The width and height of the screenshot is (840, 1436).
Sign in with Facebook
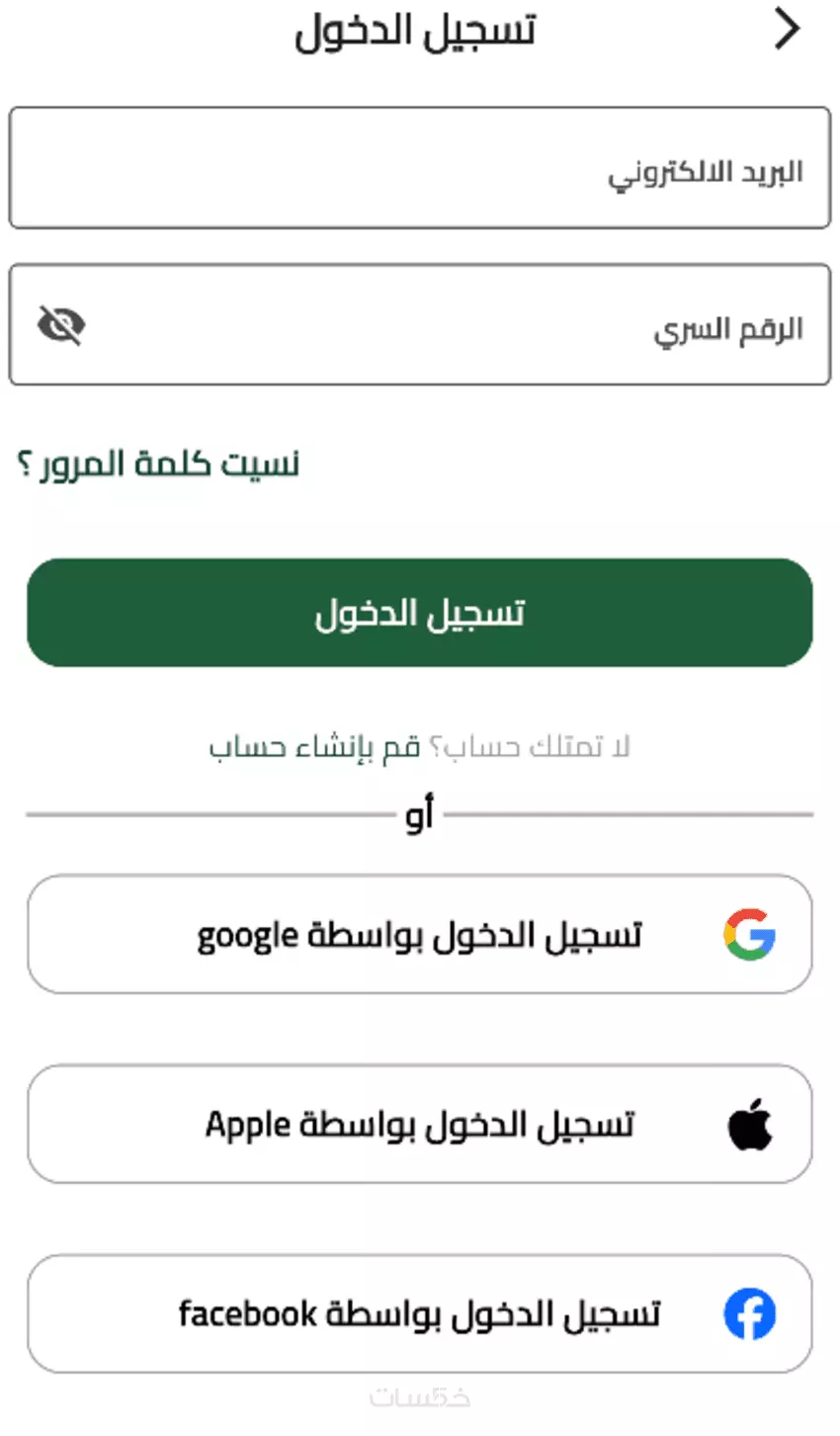tap(419, 1313)
